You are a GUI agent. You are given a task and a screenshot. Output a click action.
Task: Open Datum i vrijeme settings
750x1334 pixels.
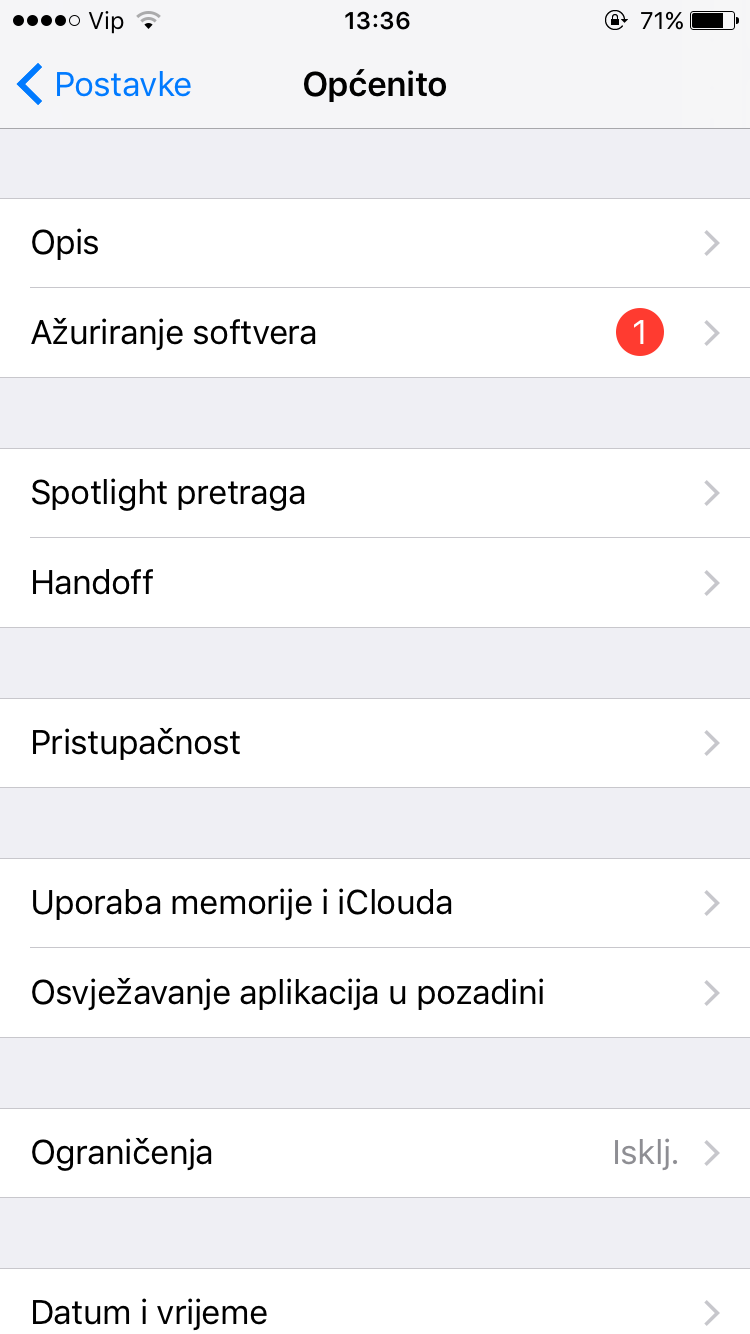tap(375, 1302)
